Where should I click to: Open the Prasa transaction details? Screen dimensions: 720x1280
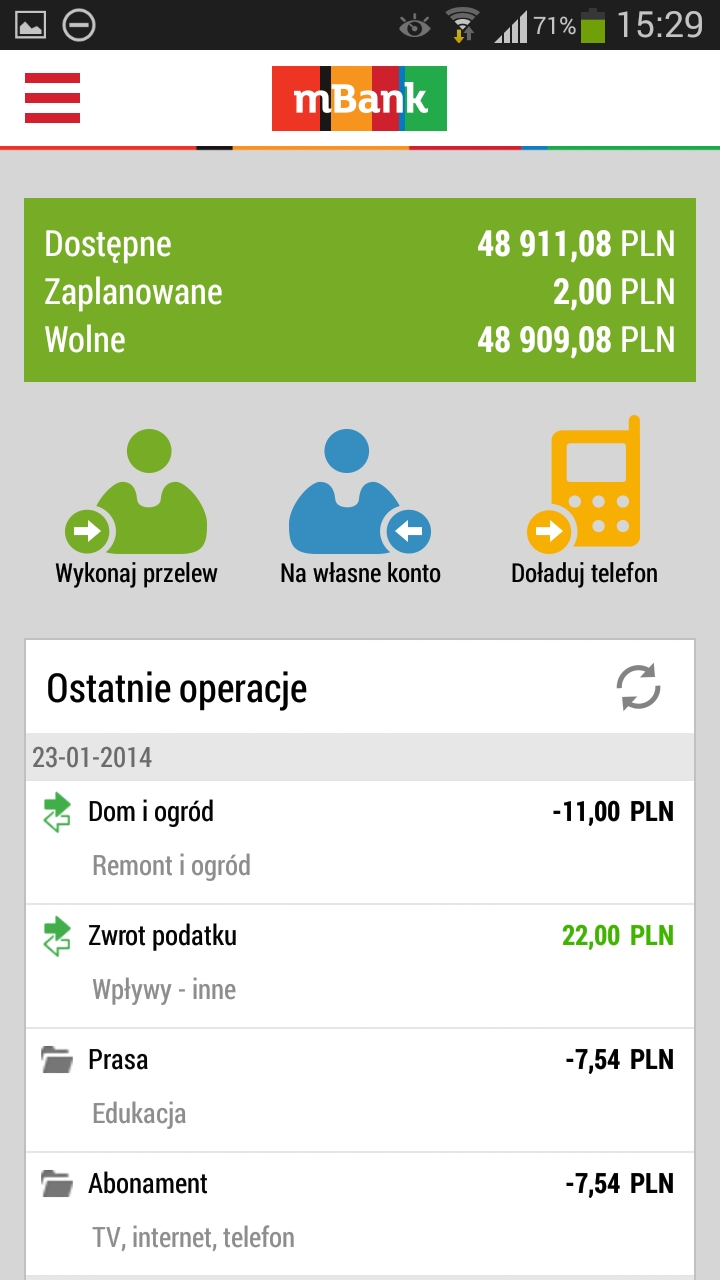(360, 1086)
